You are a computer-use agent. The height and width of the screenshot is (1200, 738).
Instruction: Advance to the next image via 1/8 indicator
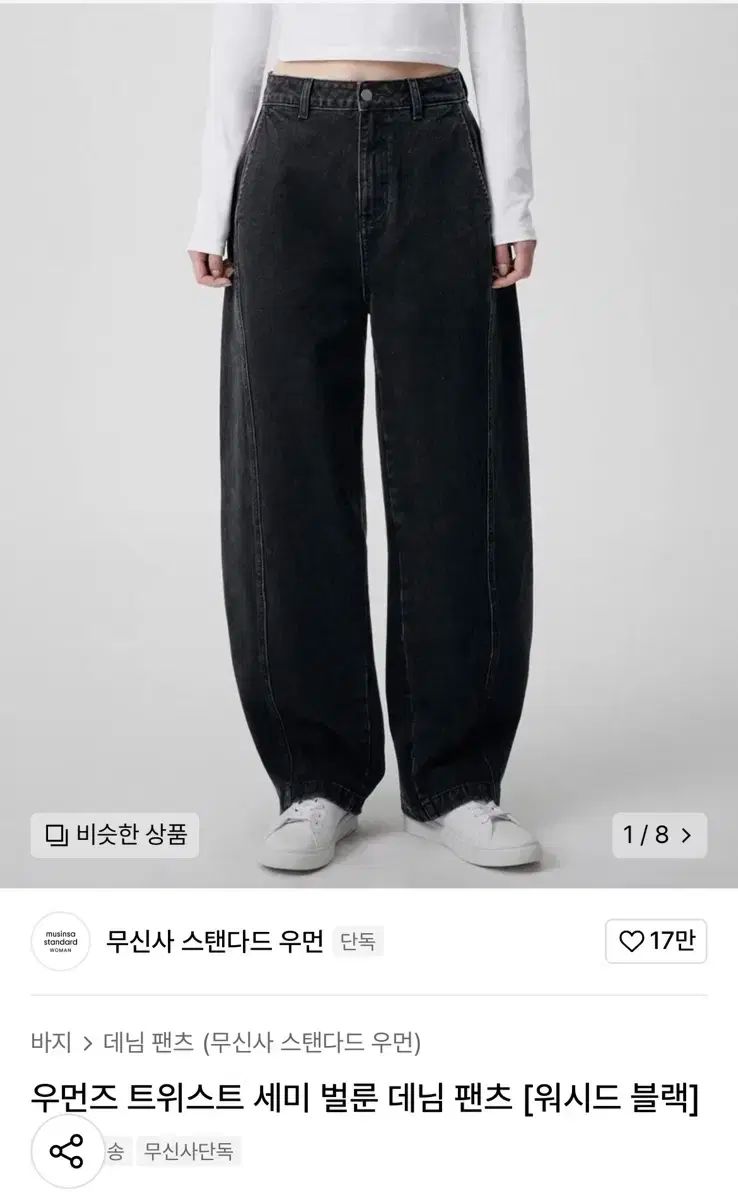tap(658, 834)
